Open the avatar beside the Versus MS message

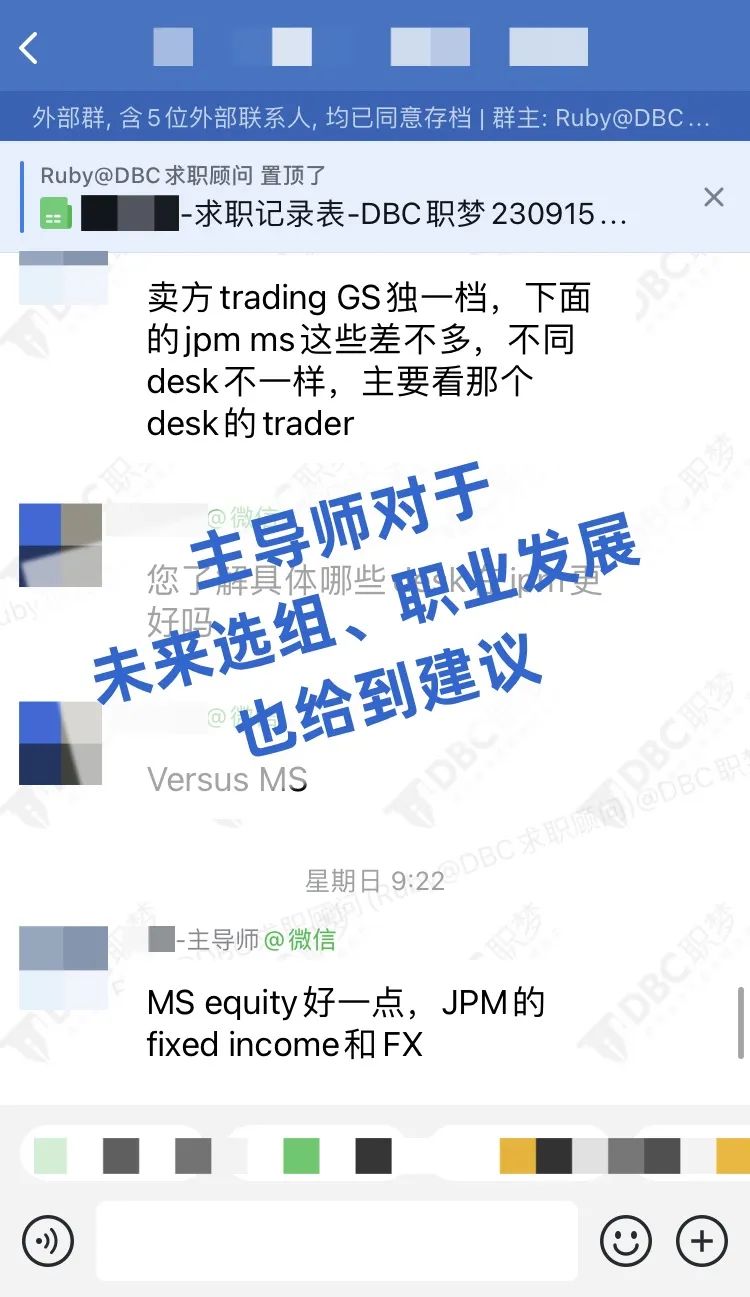point(61,743)
